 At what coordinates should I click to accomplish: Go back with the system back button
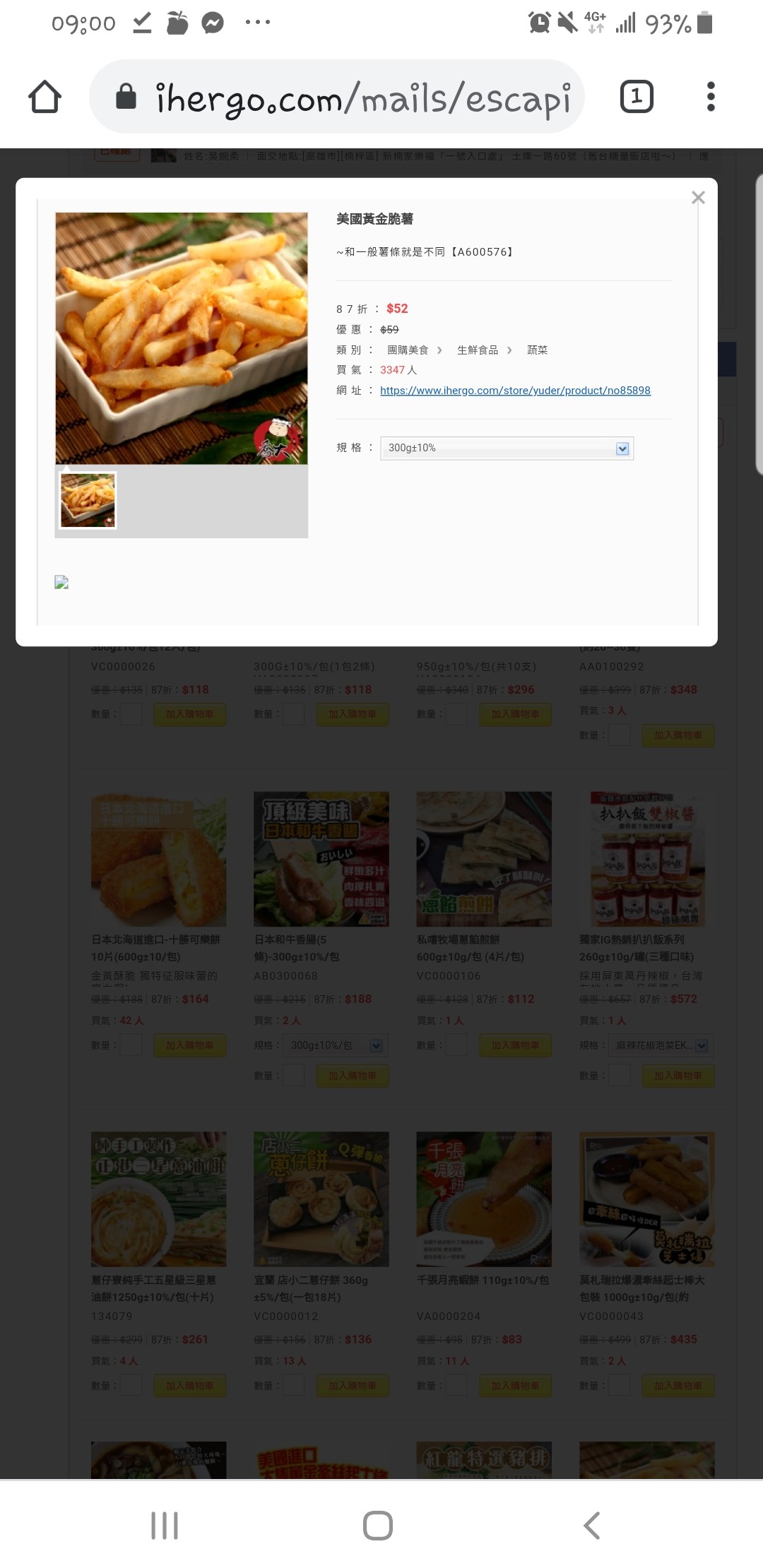(592, 1526)
